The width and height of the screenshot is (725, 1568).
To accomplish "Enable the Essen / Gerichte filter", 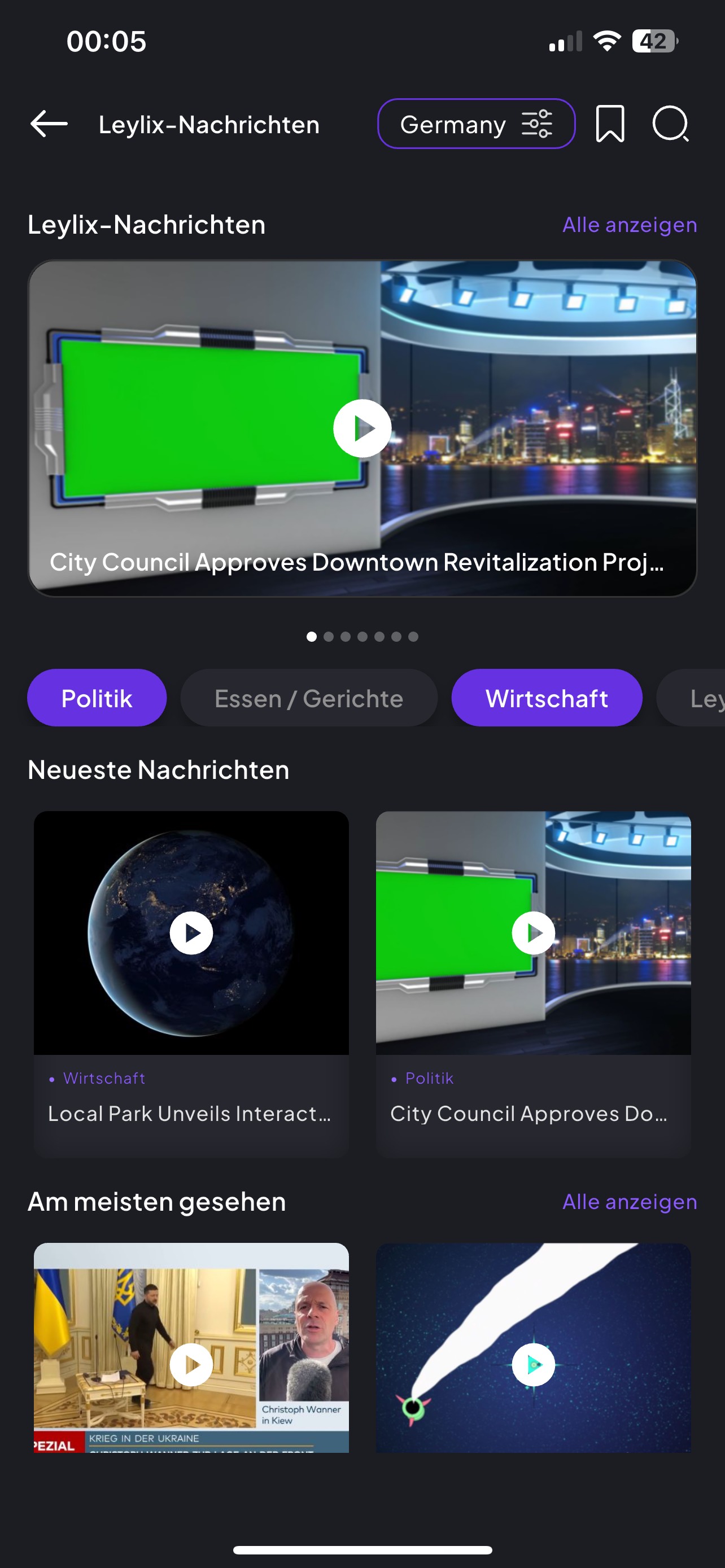I will point(308,698).
